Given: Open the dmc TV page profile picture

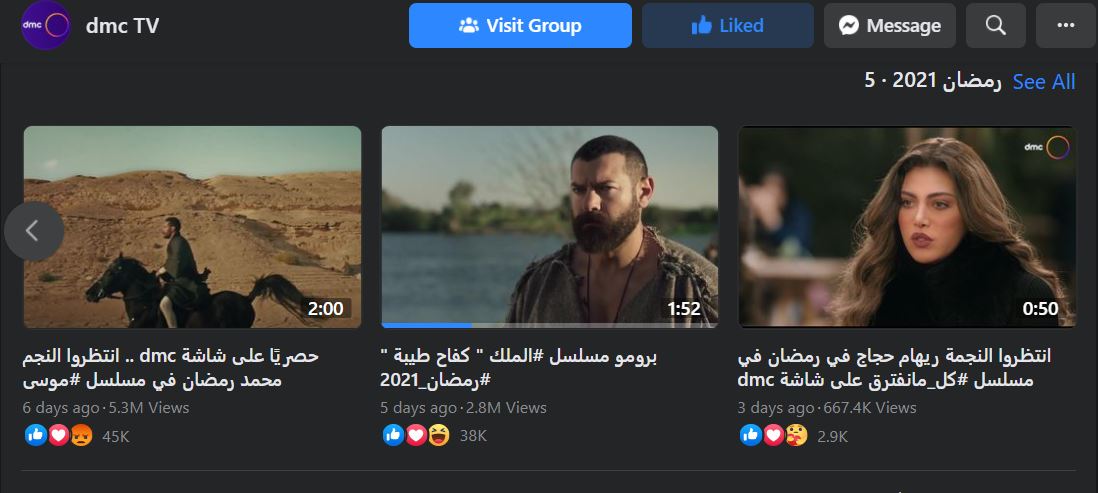Looking at the screenshot, I should [x=46, y=26].
